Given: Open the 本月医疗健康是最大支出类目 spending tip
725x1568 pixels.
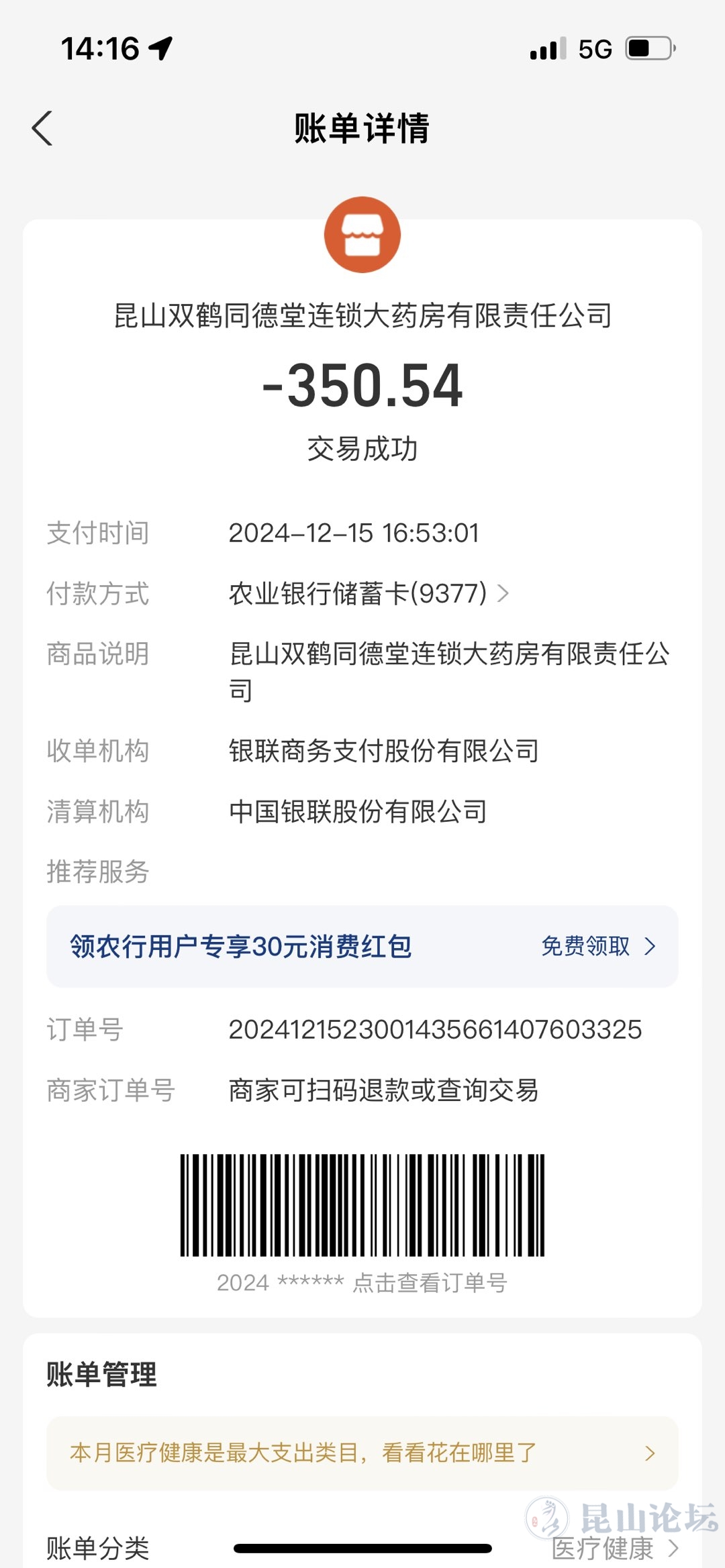Looking at the screenshot, I should pyautogui.click(x=362, y=1453).
